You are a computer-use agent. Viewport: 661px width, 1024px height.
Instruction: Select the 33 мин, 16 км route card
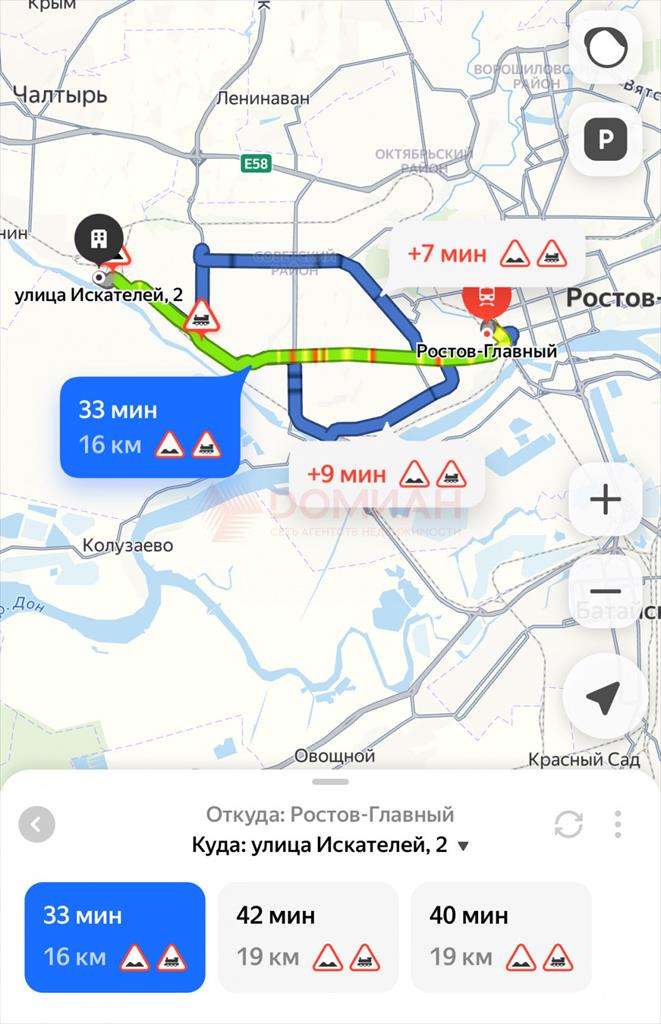[x=115, y=937]
